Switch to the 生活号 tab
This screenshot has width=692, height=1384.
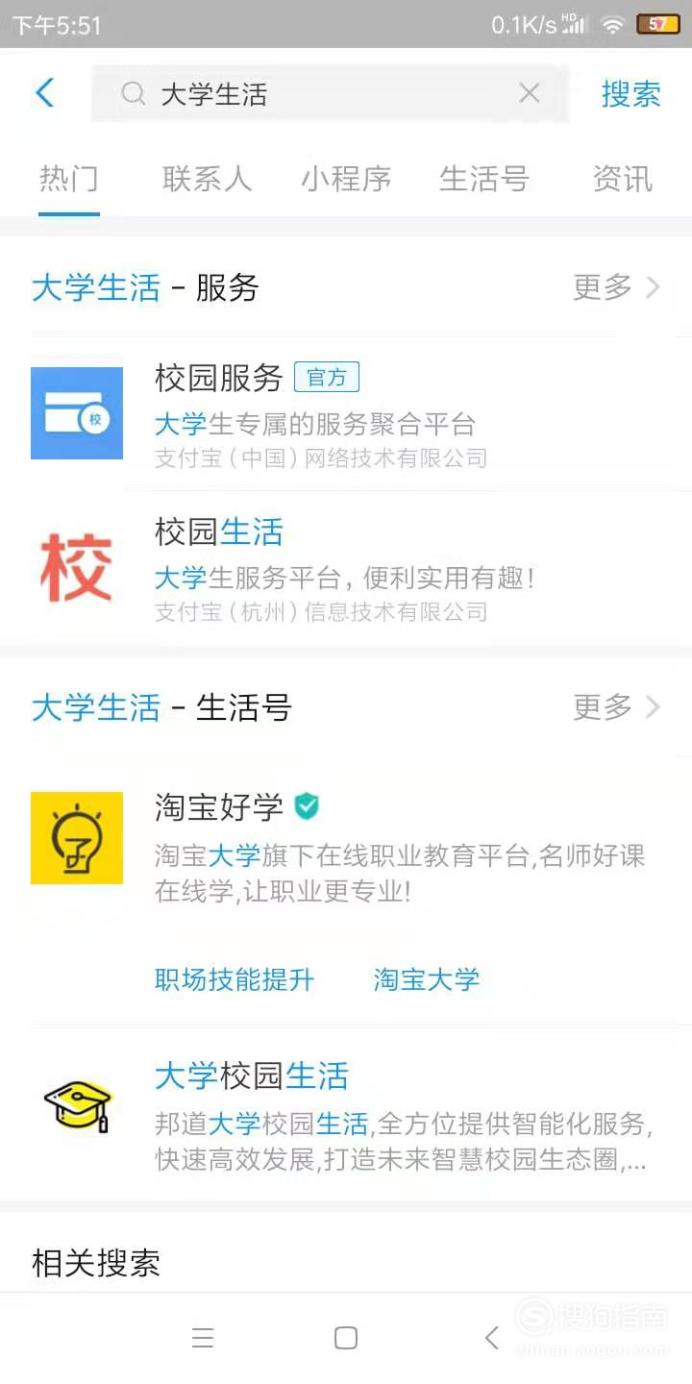coord(484,179)
